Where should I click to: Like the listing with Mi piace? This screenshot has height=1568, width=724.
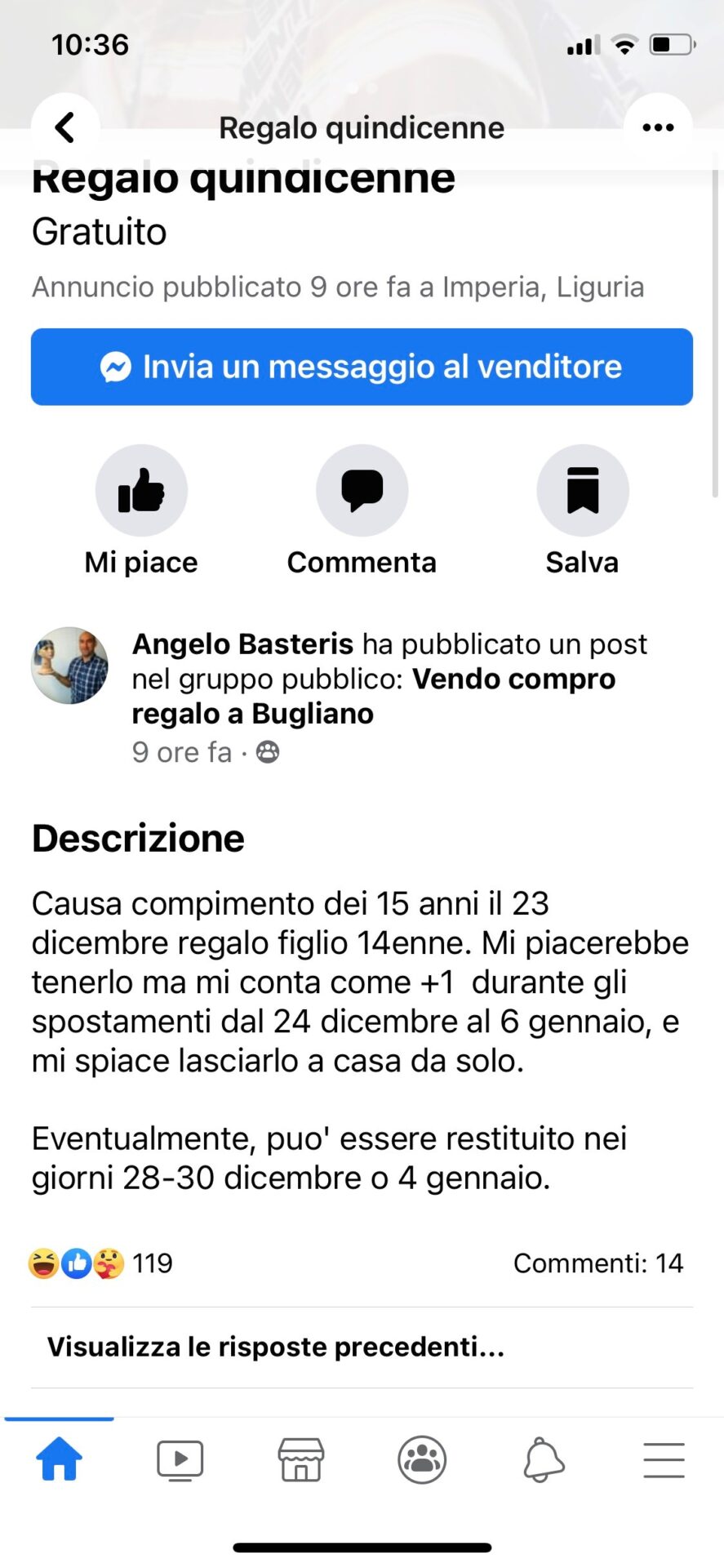coord(141,491)
